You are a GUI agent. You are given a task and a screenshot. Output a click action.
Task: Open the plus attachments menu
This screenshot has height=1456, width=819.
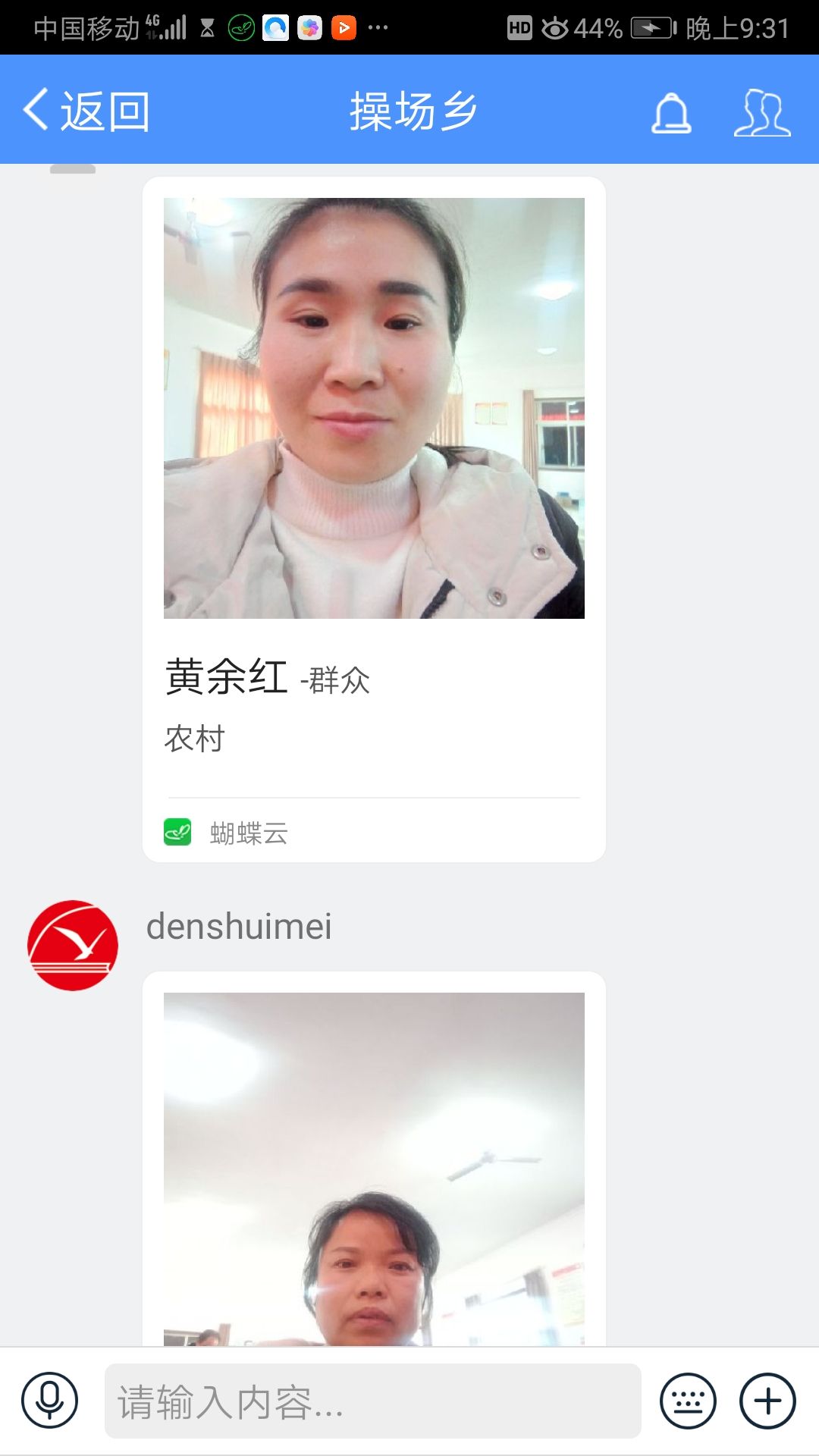[x=767, y=1401]
